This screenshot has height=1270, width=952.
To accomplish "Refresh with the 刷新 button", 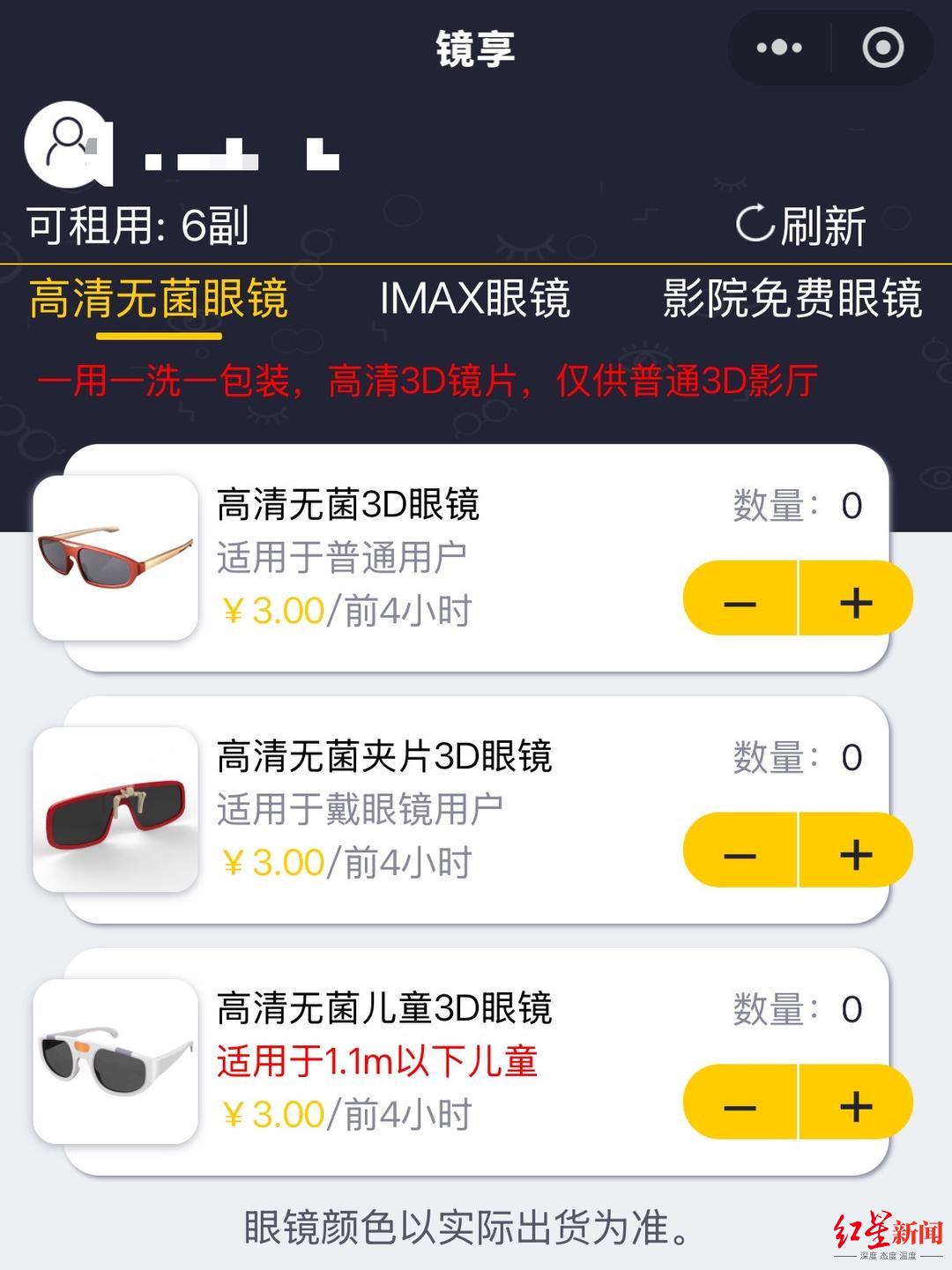I will coord(801,226).
